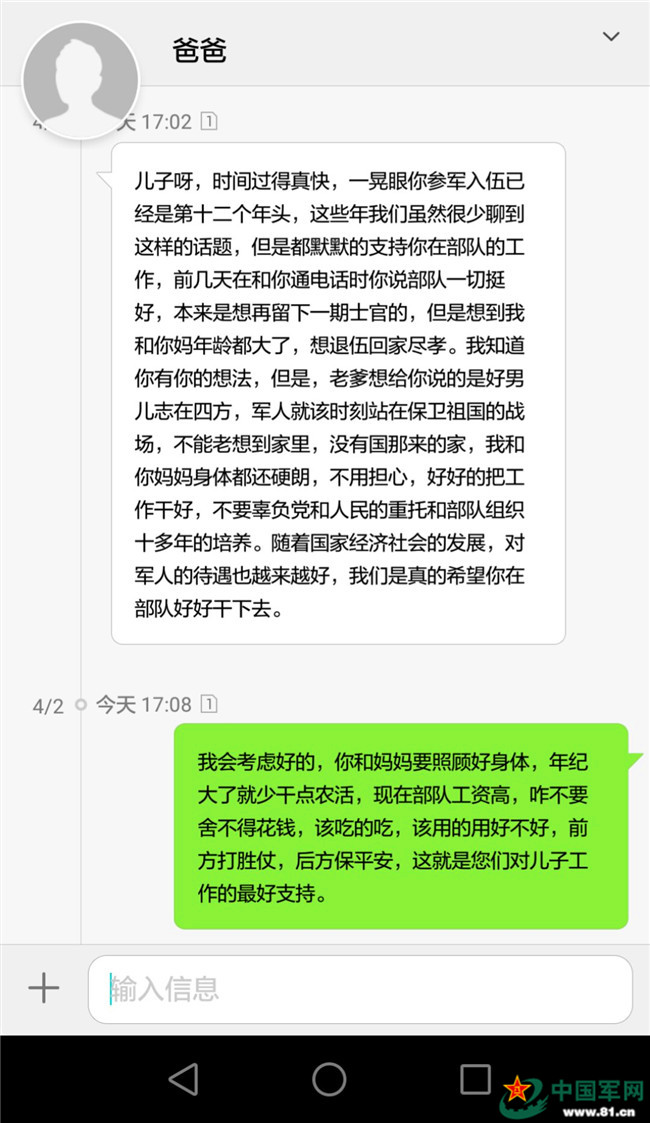
Task: Go to home screen via circle button
Action: pos(329,1079)
